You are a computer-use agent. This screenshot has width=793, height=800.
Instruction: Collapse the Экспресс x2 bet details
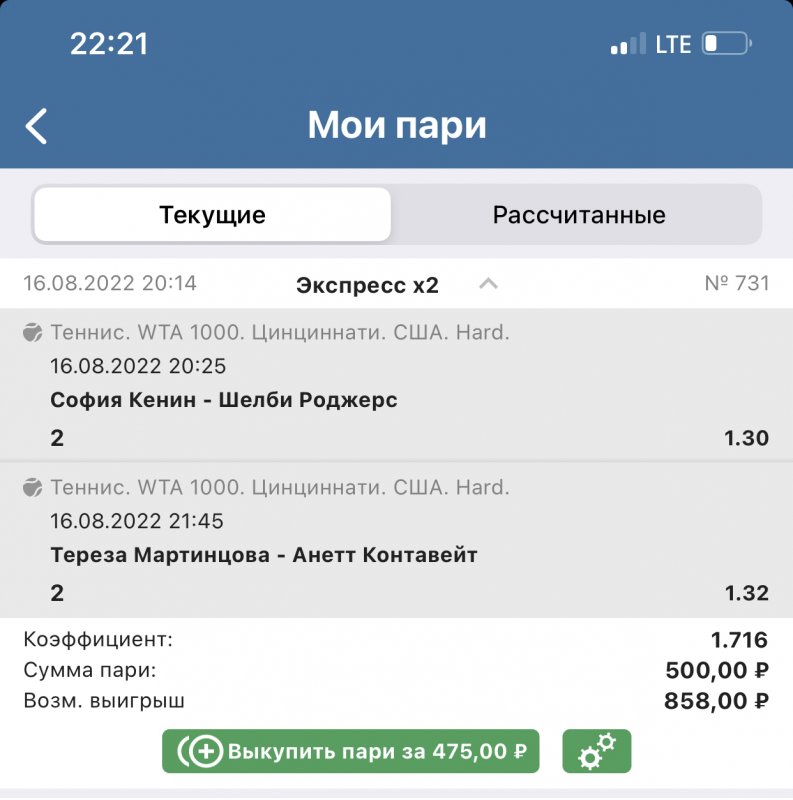tap(488, 284)
